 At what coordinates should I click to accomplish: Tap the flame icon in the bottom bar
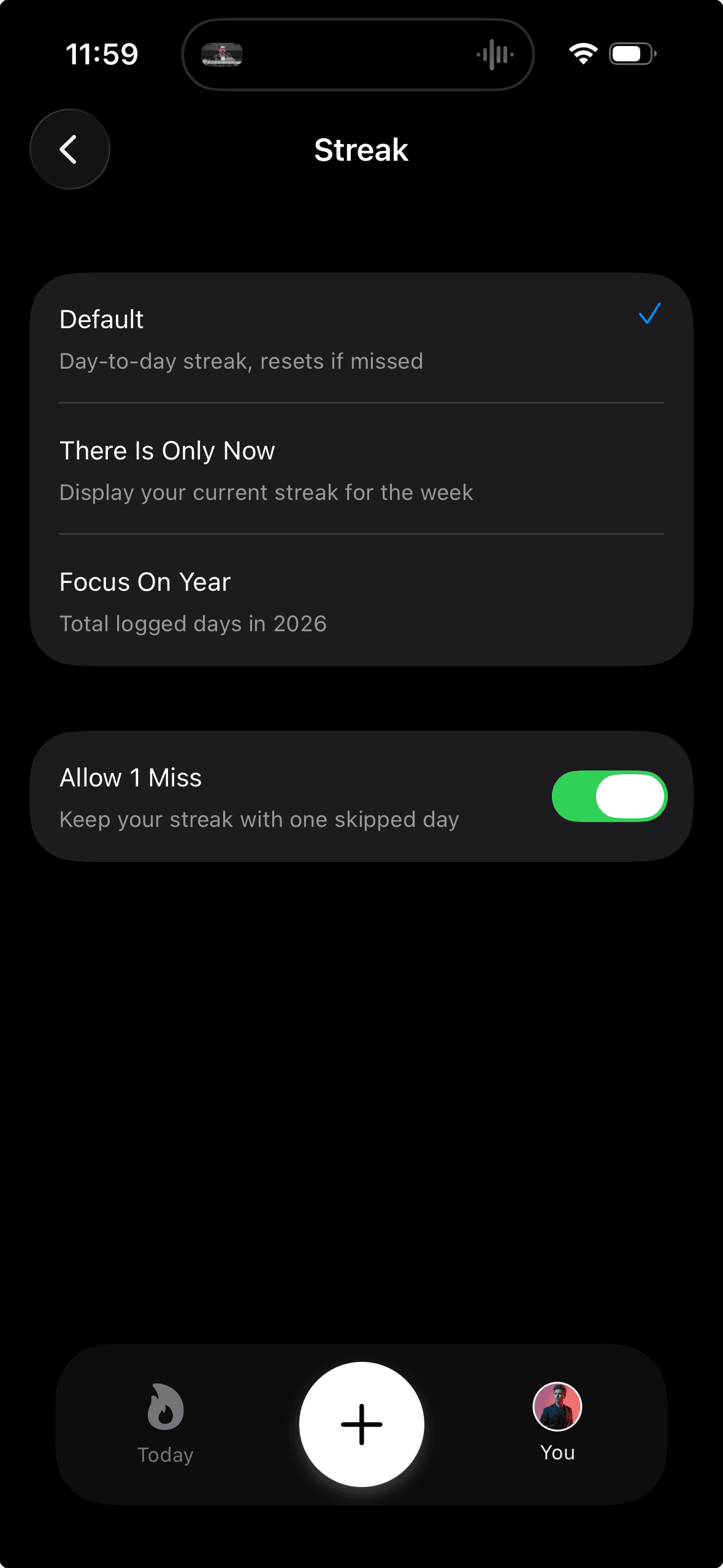pos(164,1410)
